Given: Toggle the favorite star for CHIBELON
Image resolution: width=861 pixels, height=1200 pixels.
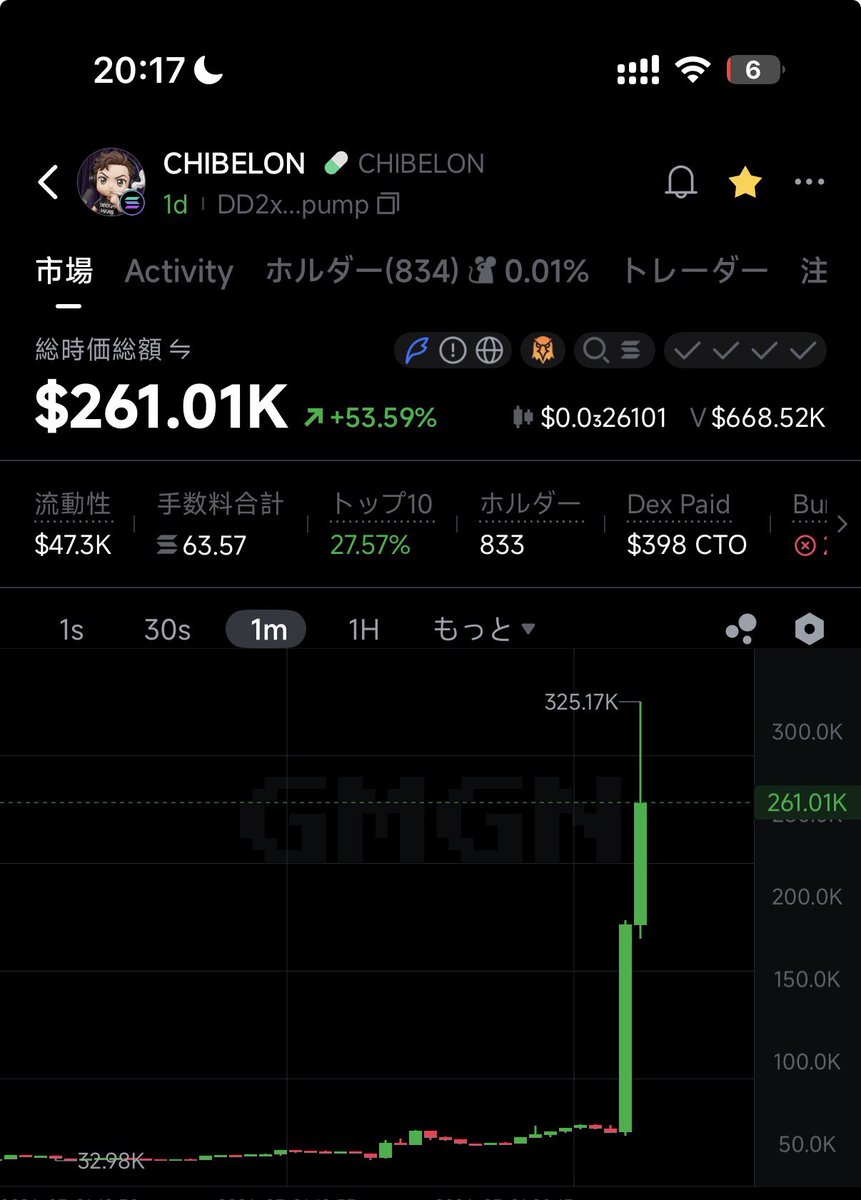Looking at the screenshot, I should [x=745, y=182].
